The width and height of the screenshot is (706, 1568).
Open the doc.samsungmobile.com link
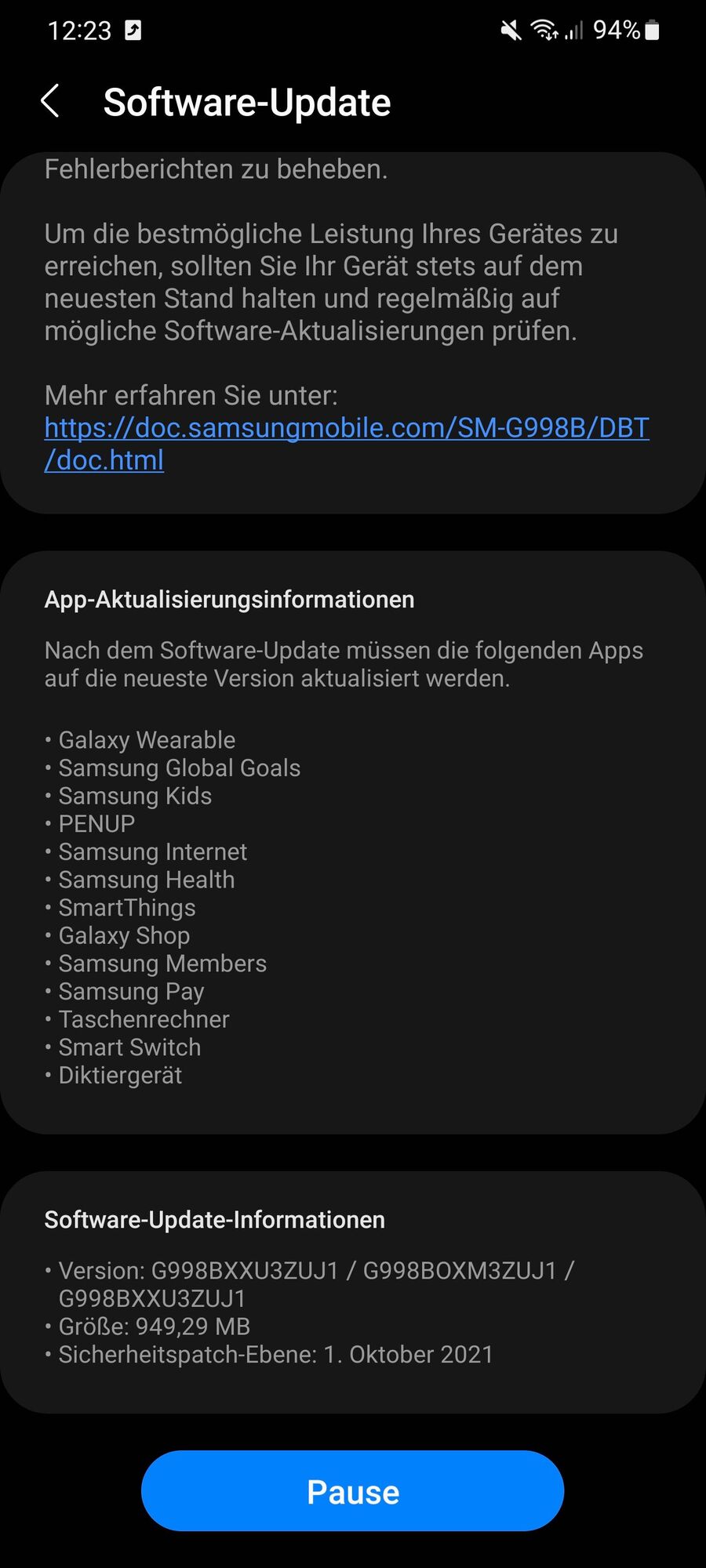pos(346,428)
